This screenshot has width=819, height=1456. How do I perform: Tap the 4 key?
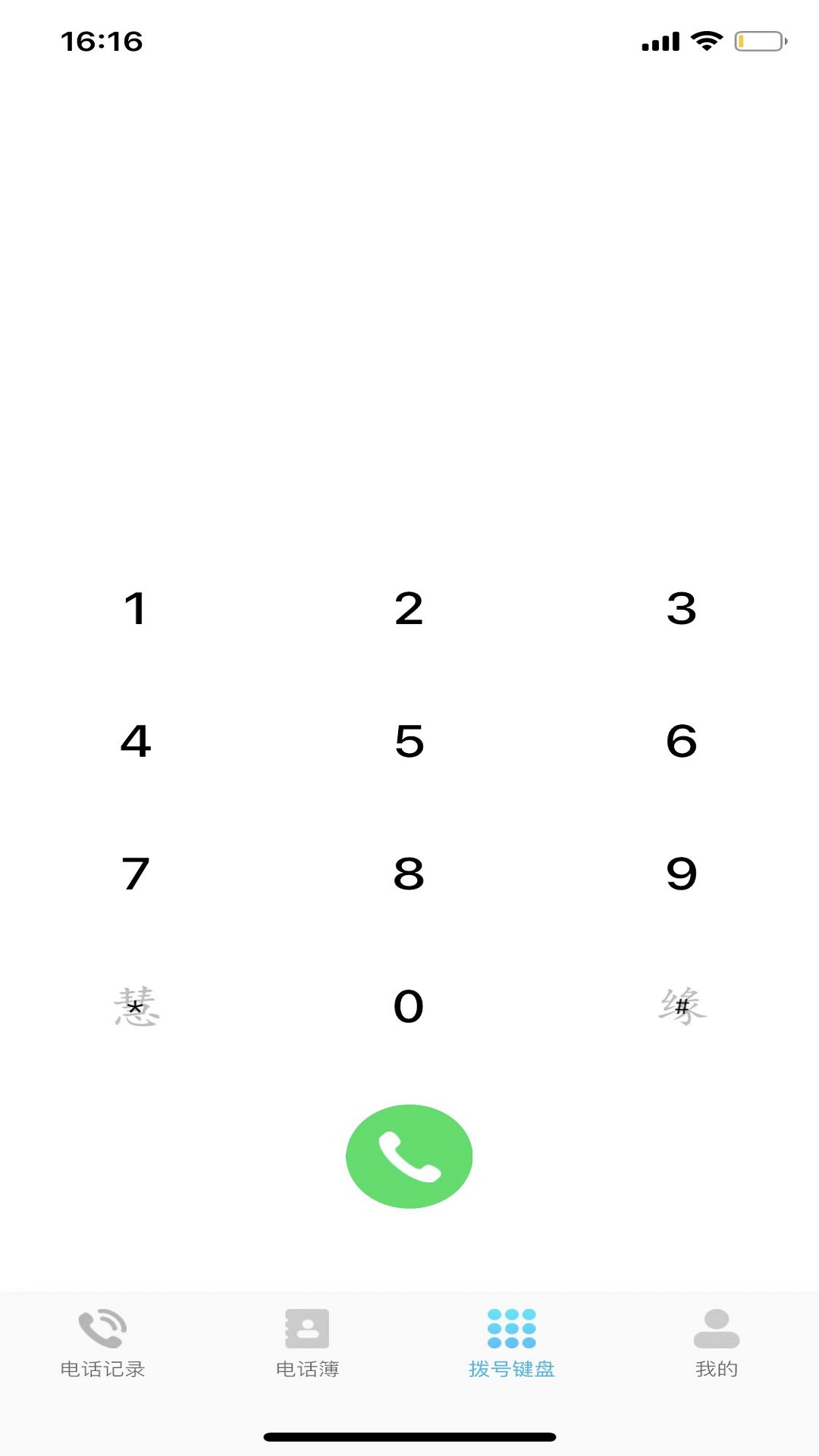pos(136,741)
